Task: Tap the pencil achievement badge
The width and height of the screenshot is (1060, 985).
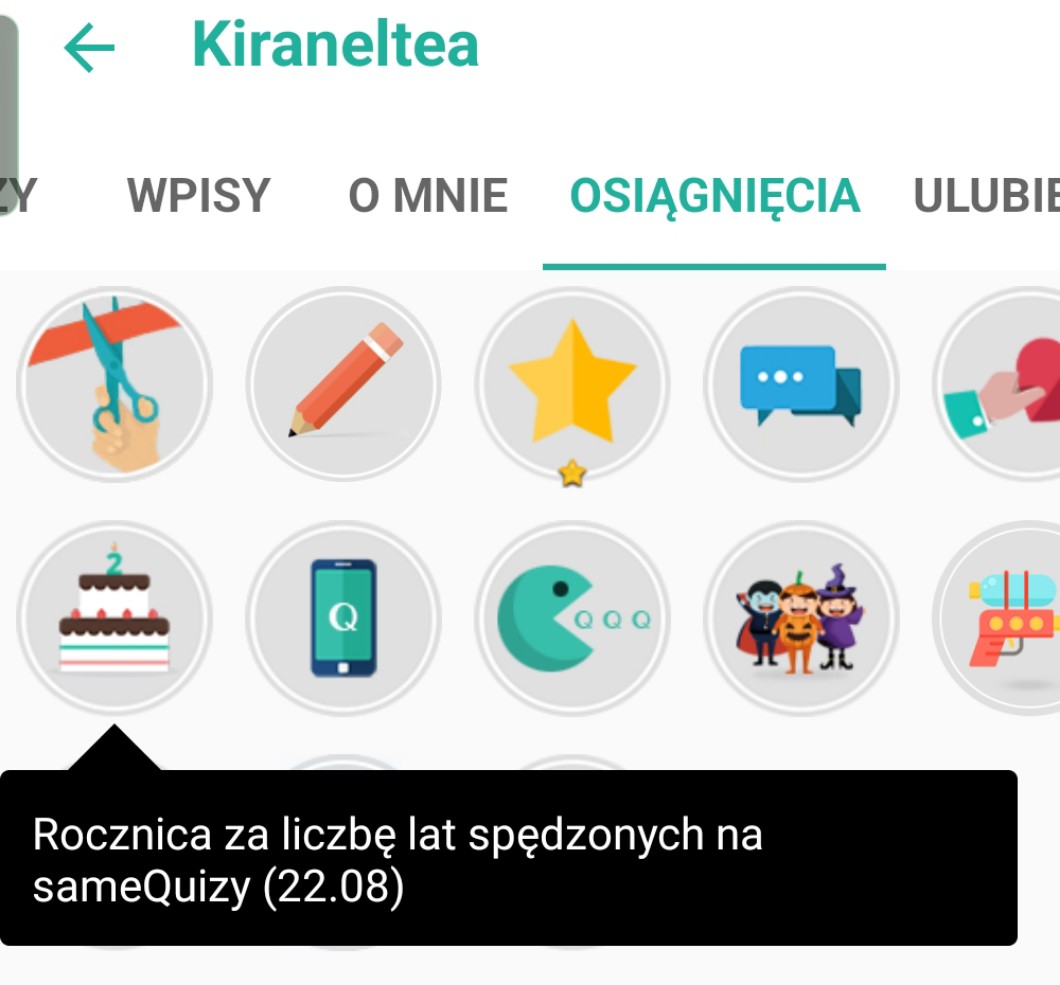Action: coord(344,385)
